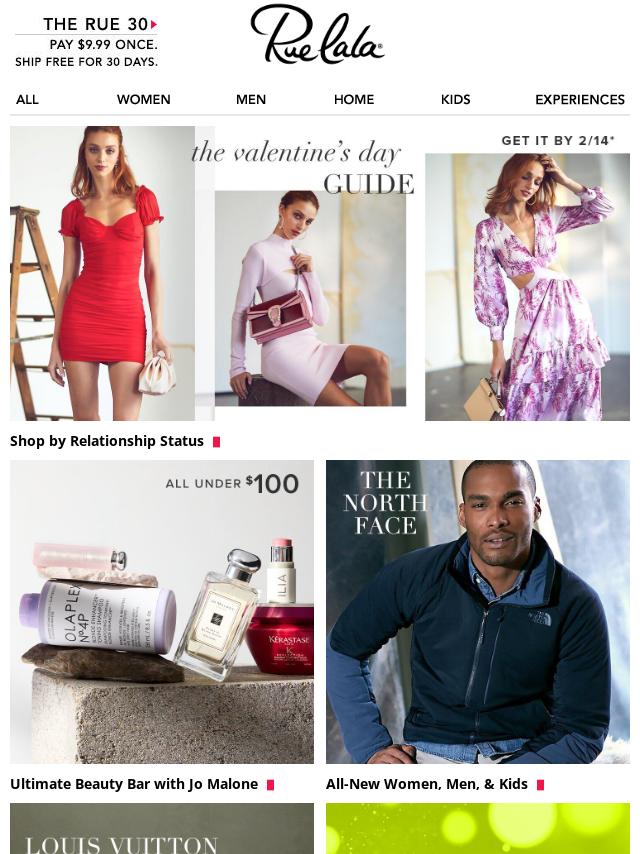Open the HOME category tab

354,99
